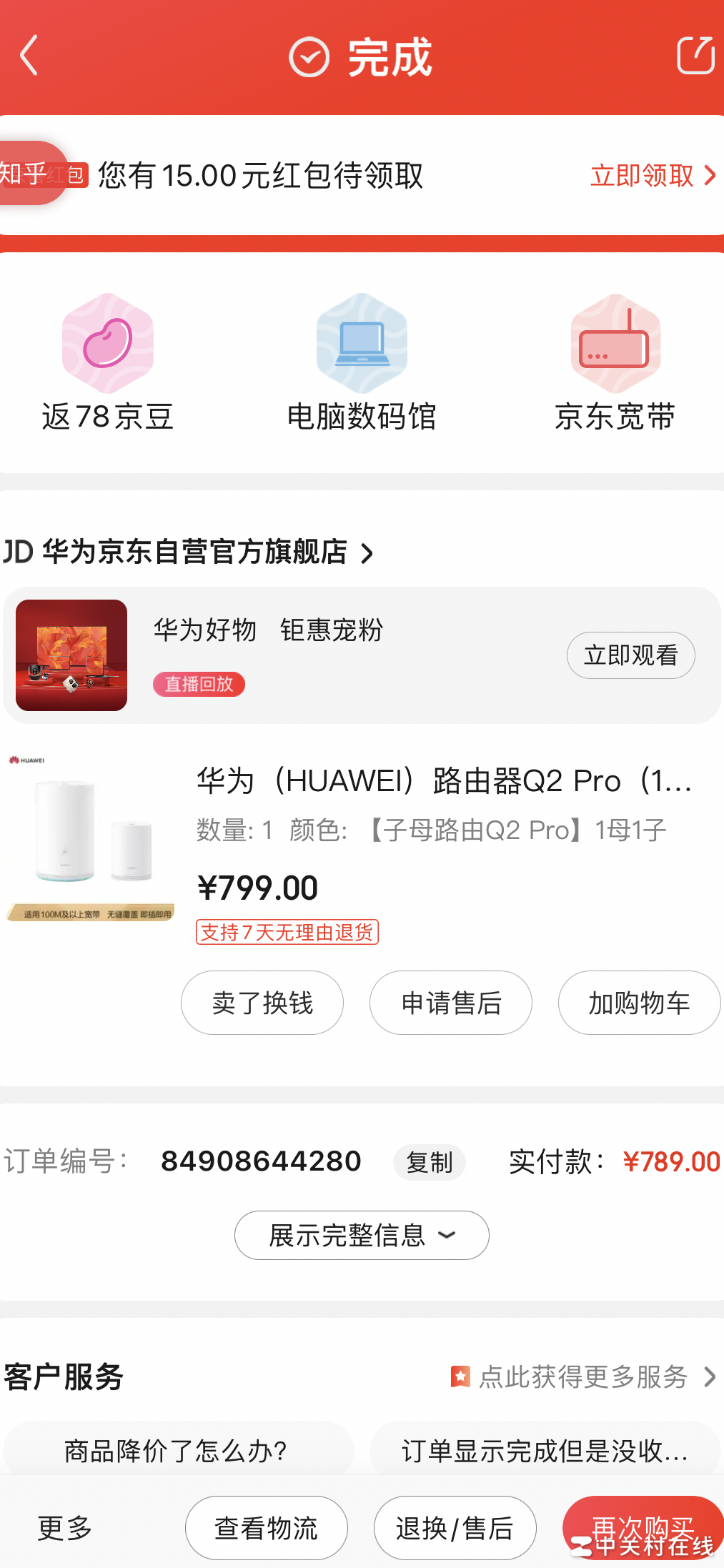Open the 更多 menu at bottom left

click(64, 1527)
